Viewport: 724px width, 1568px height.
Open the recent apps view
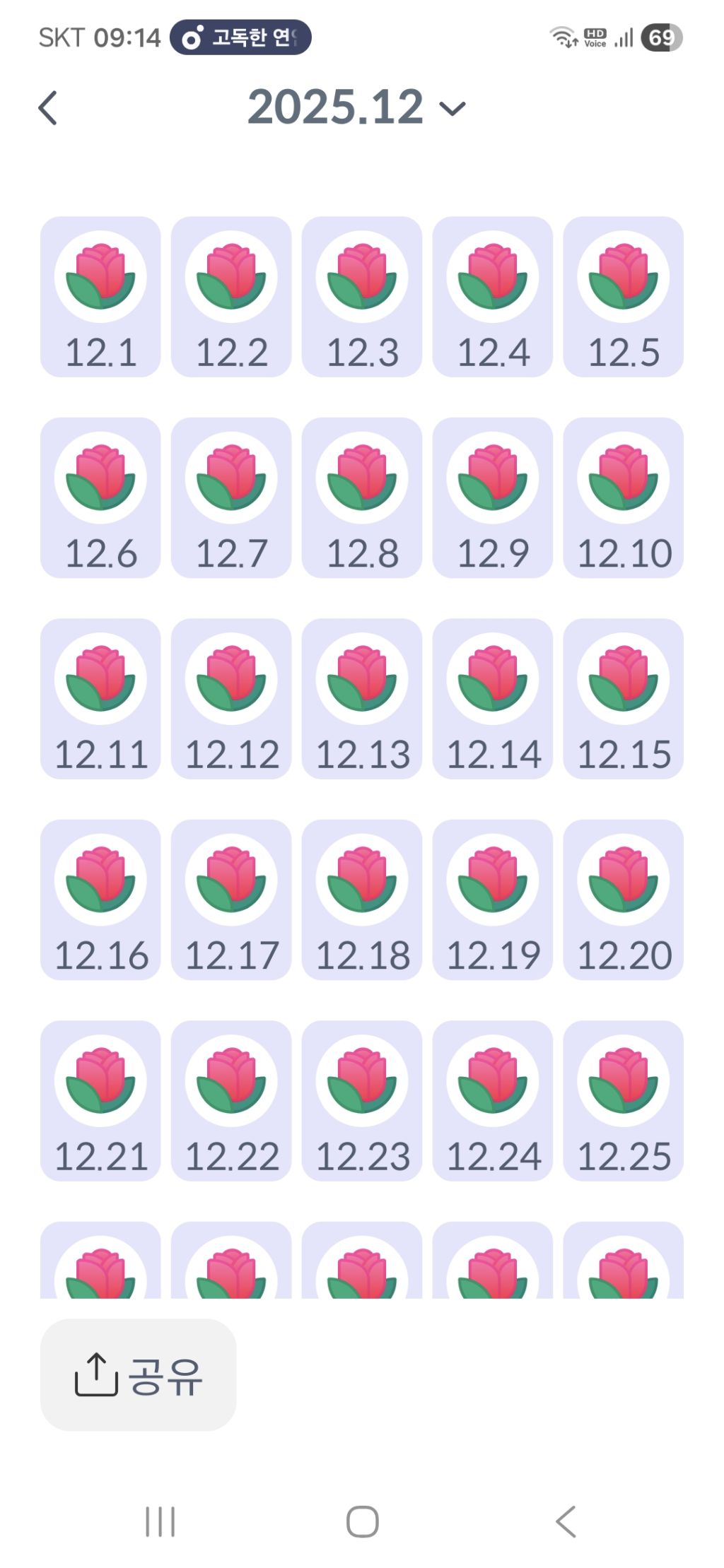[160, 1521]
